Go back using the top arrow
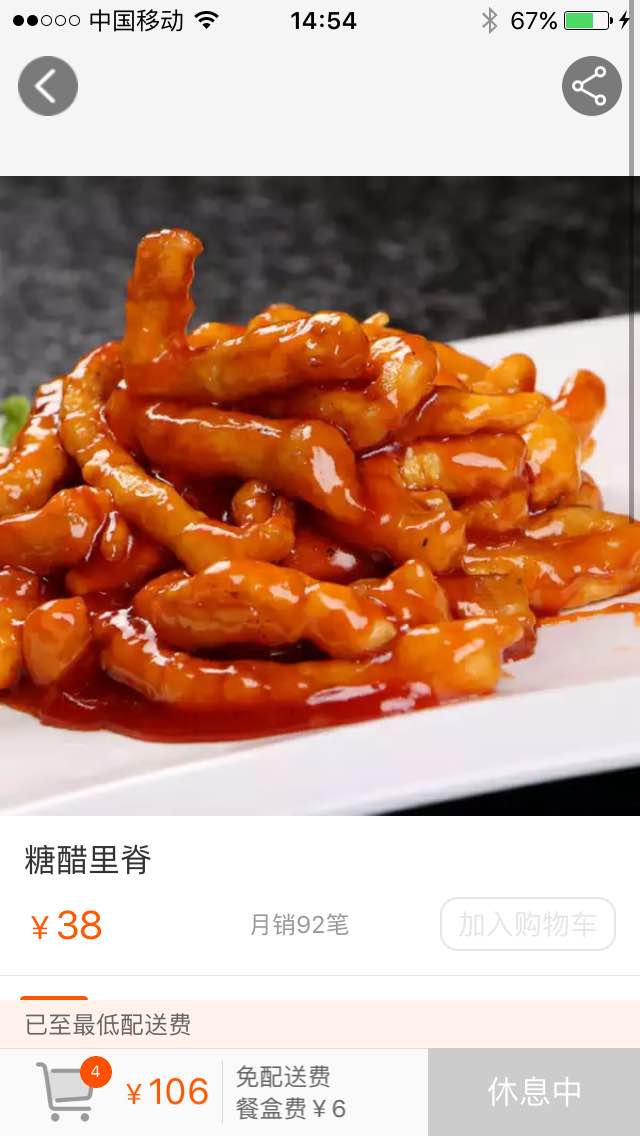 47,86
